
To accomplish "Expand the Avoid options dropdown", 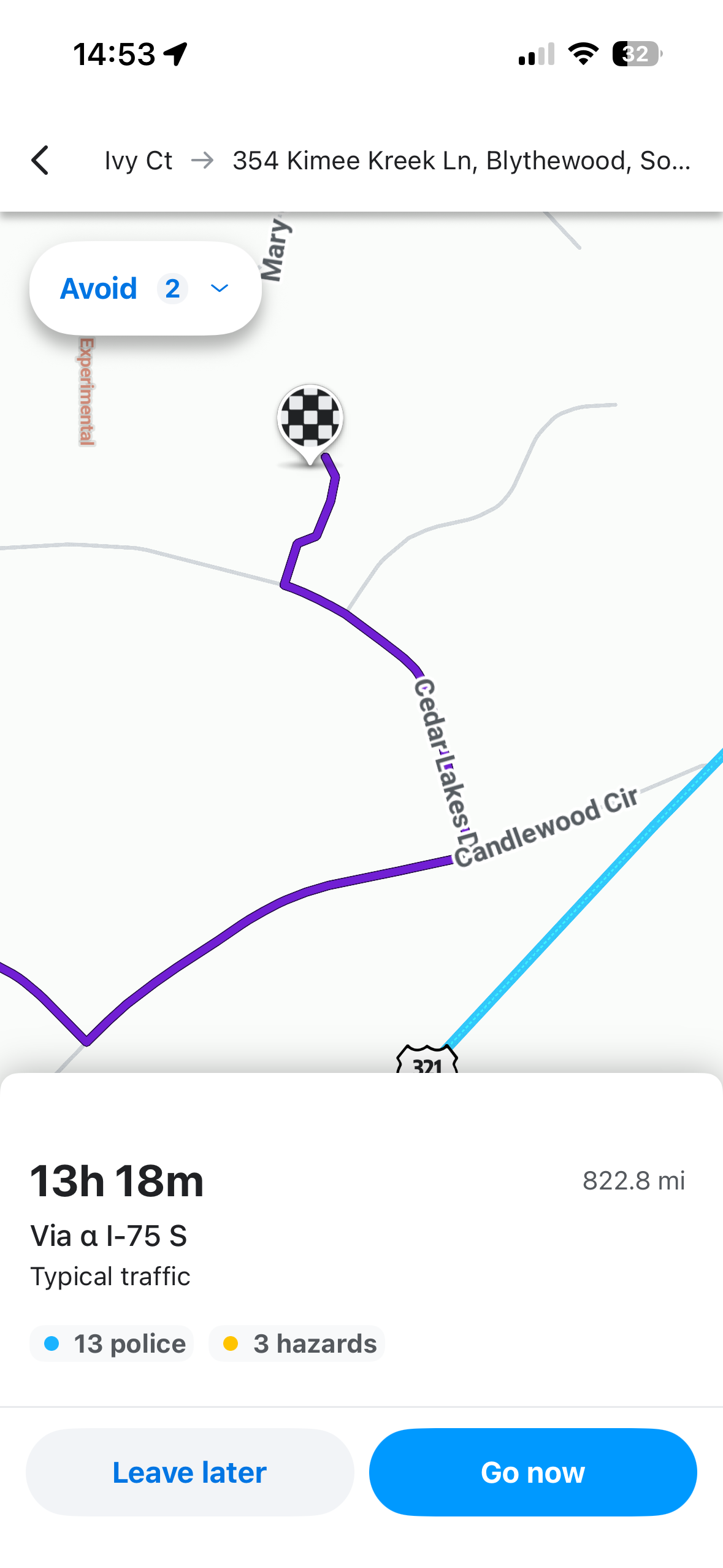I will tap(145, 288).
